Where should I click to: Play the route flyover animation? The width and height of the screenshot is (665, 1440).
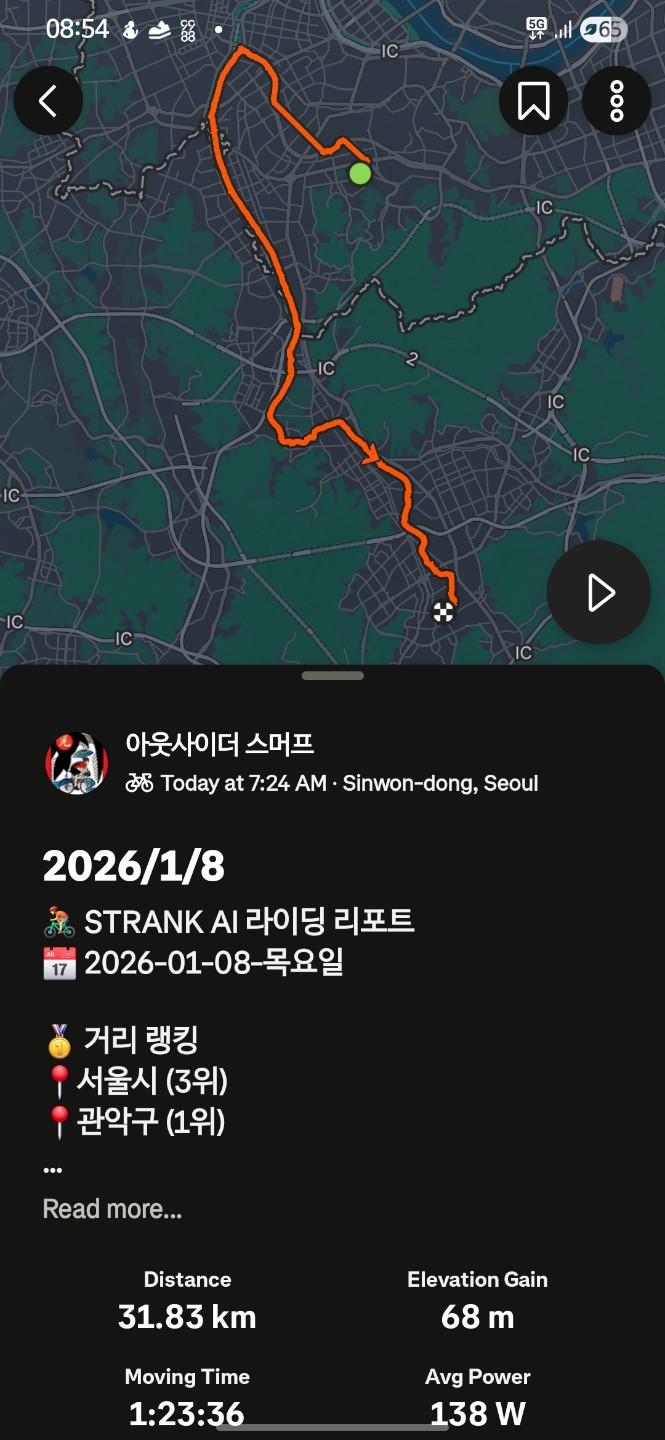[599, 592]
